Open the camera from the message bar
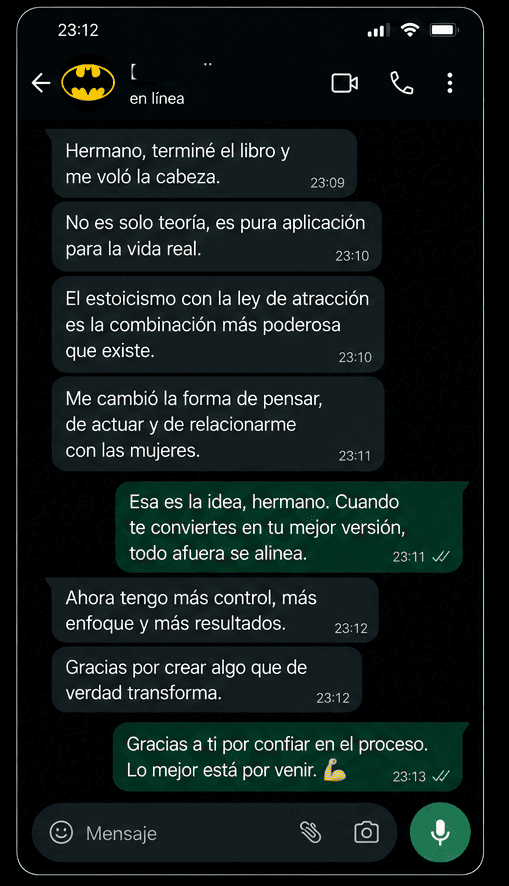Viewport: 509px width, 886px height. click(366, 832)
